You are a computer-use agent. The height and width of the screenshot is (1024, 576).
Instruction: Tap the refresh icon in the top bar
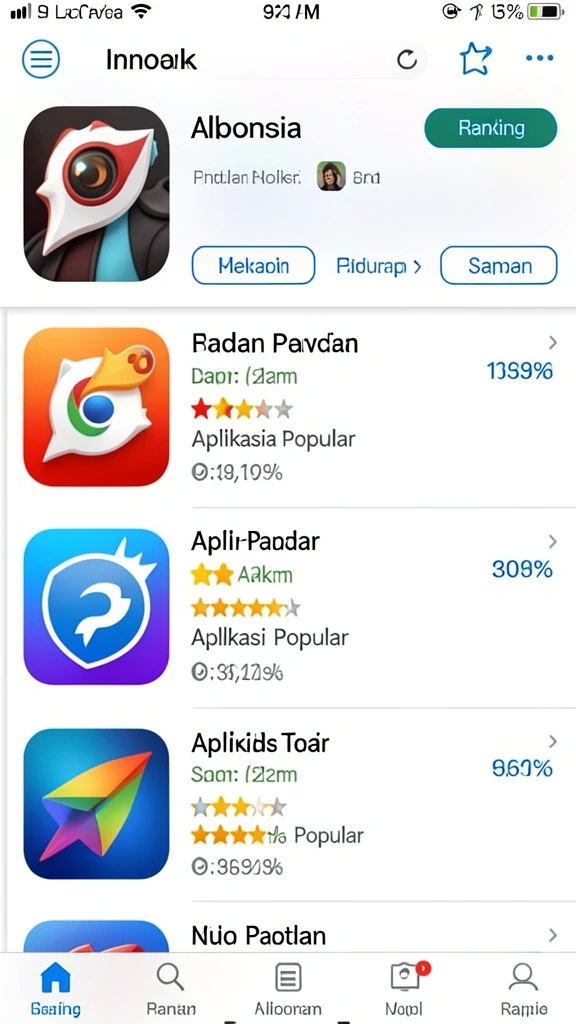click(408, 60)
